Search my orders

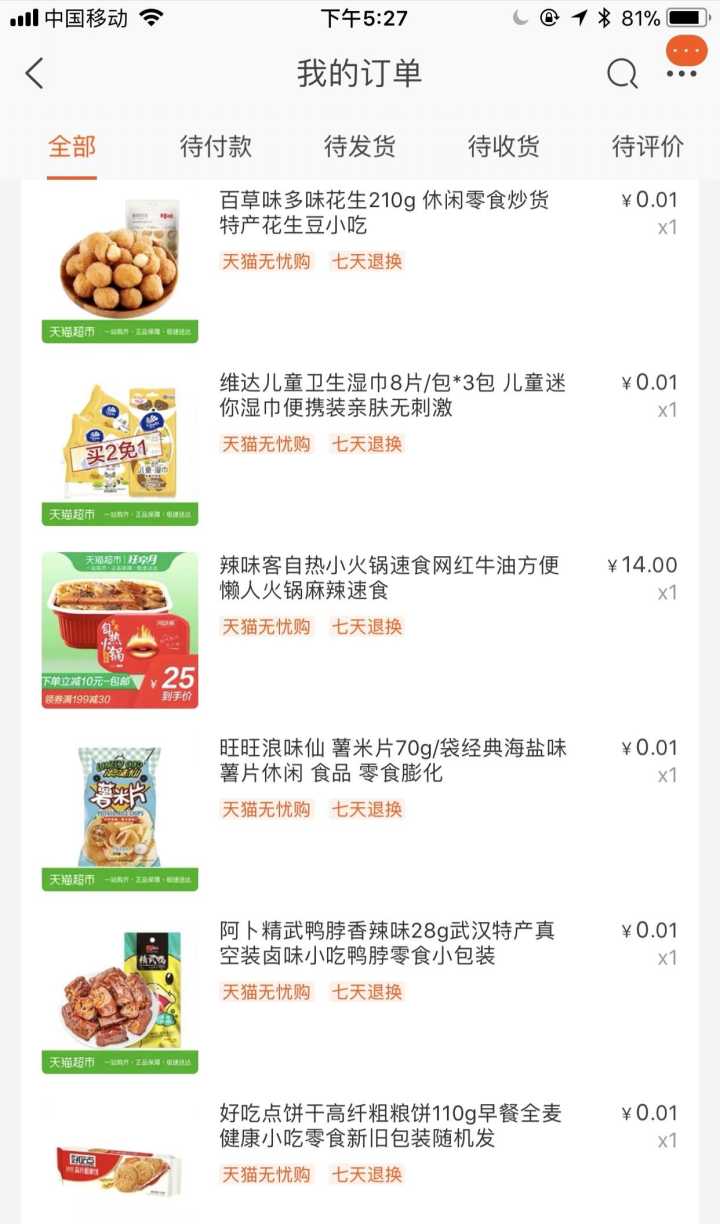click(x=622, y=73)
